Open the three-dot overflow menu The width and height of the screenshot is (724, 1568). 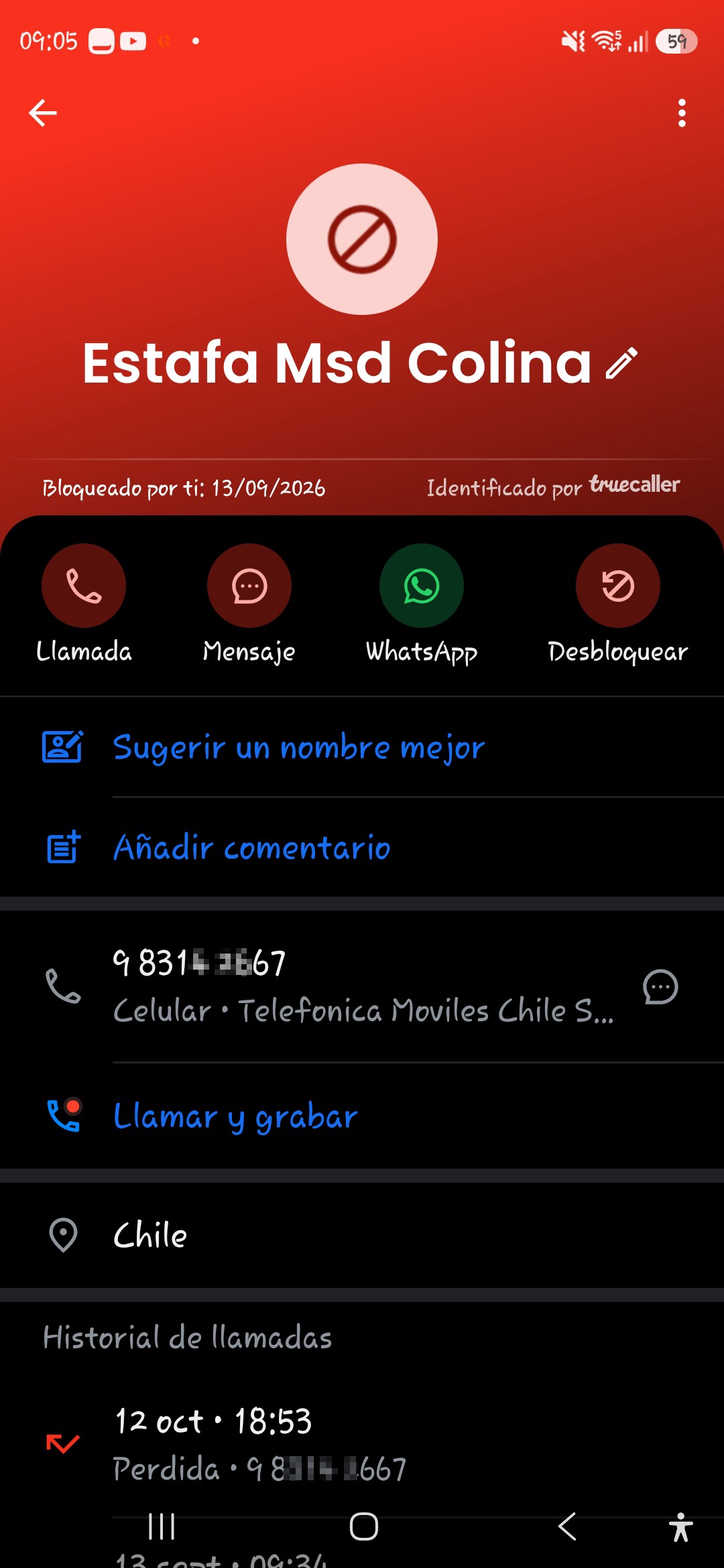coord(682,113)
